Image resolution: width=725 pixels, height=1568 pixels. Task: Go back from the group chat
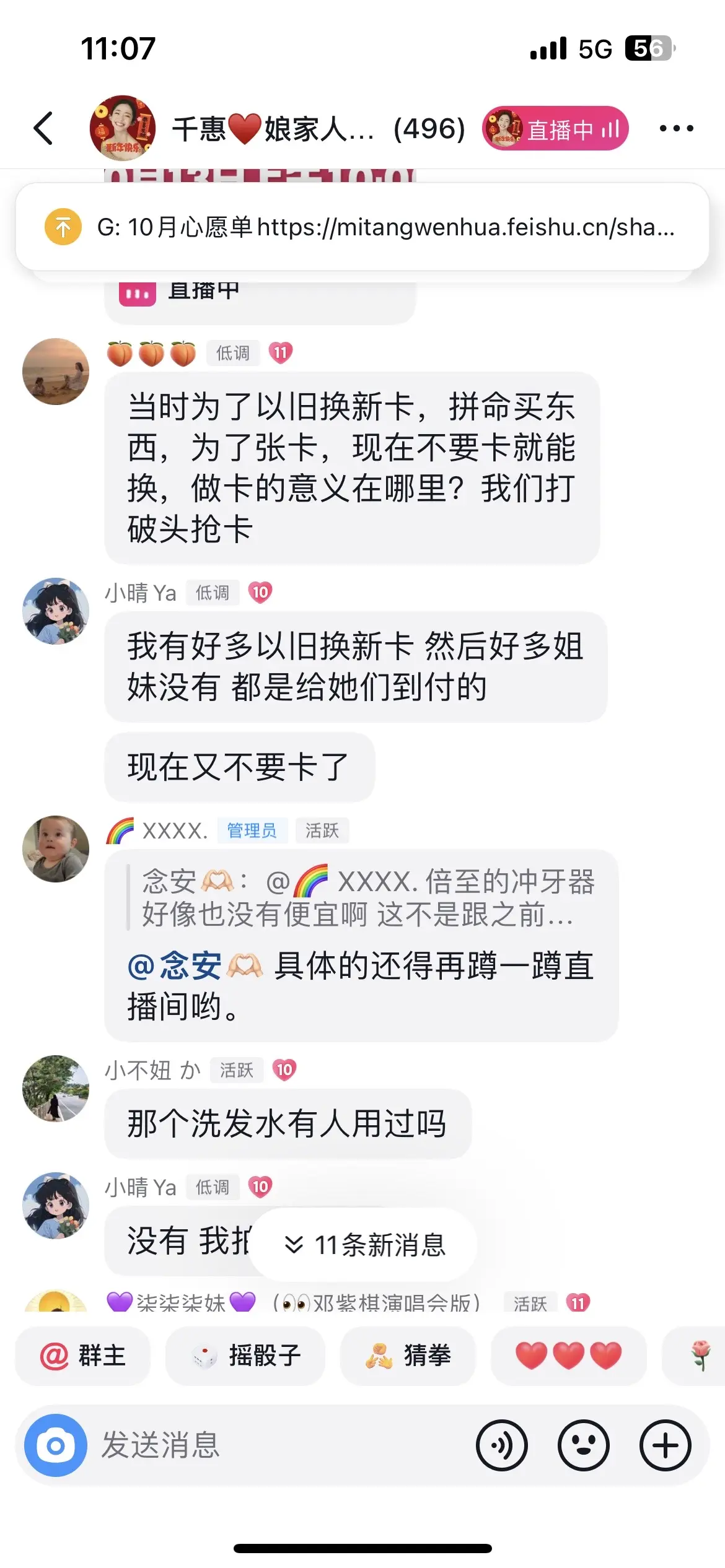pos(43,128)
